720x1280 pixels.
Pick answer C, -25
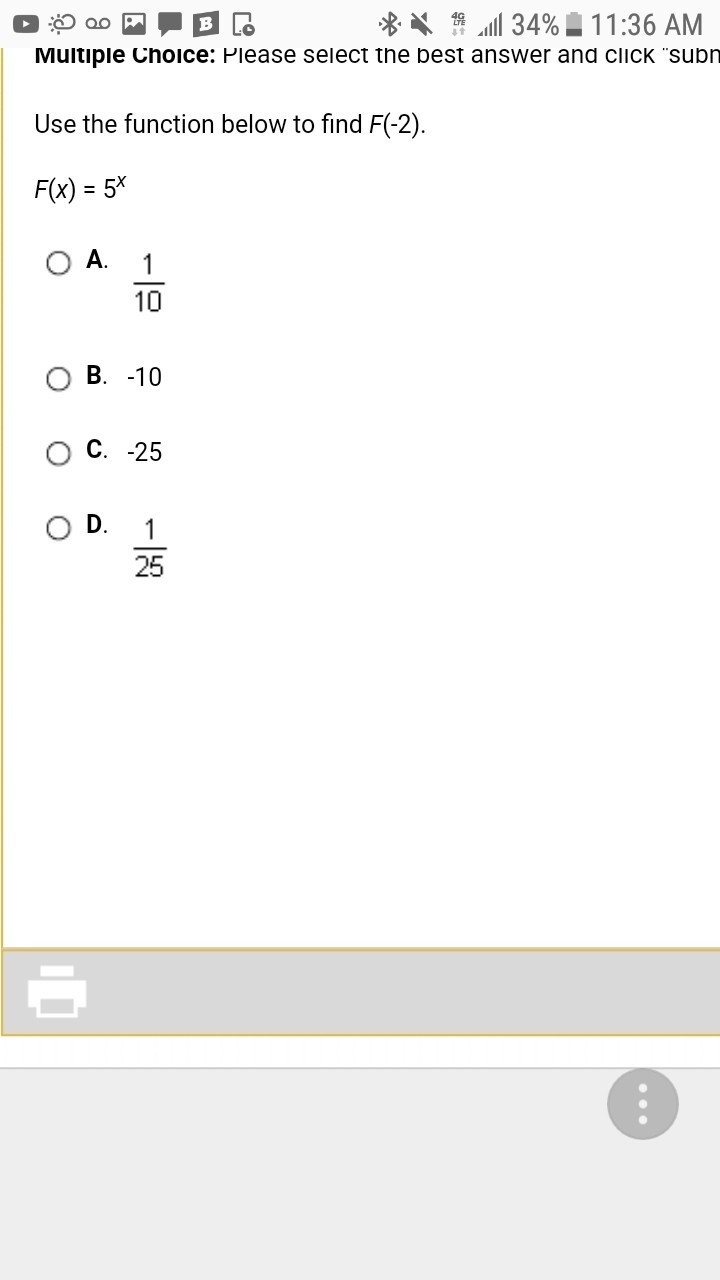click(59, 453)
